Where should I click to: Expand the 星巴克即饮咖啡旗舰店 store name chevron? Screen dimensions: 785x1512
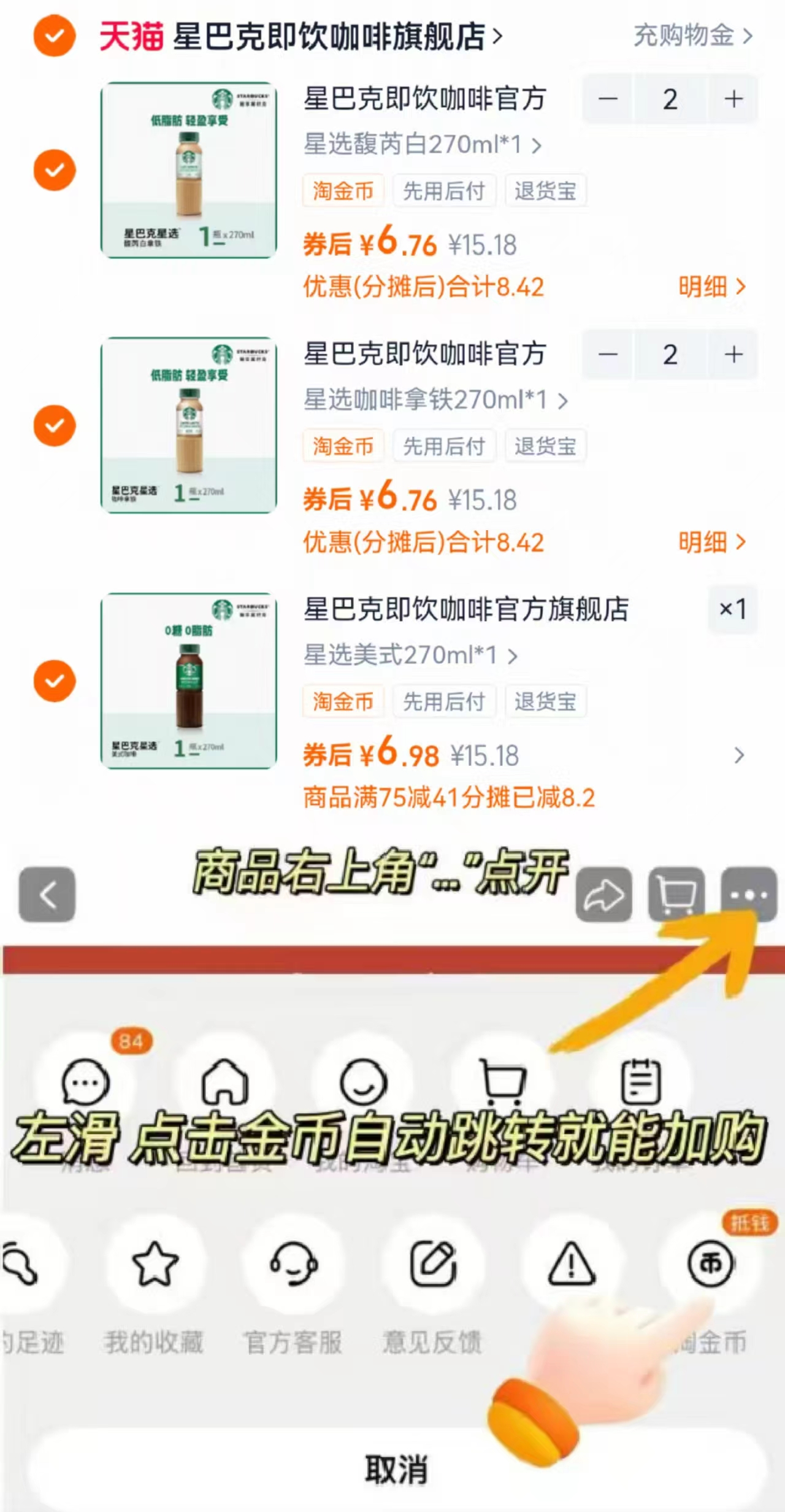(x=498, y=36)
